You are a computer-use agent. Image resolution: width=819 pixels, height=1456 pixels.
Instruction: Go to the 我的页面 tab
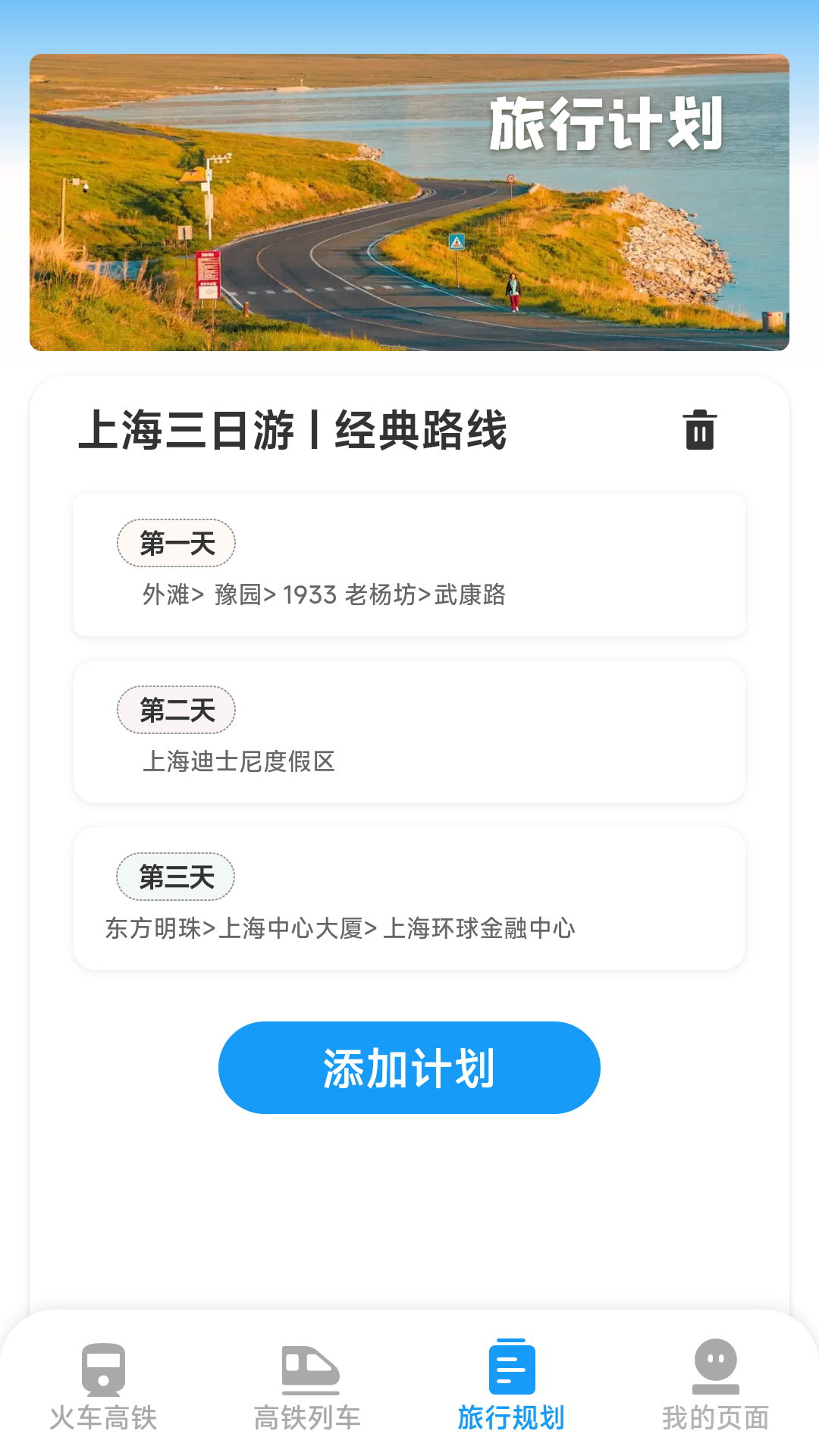(715, 1412)
